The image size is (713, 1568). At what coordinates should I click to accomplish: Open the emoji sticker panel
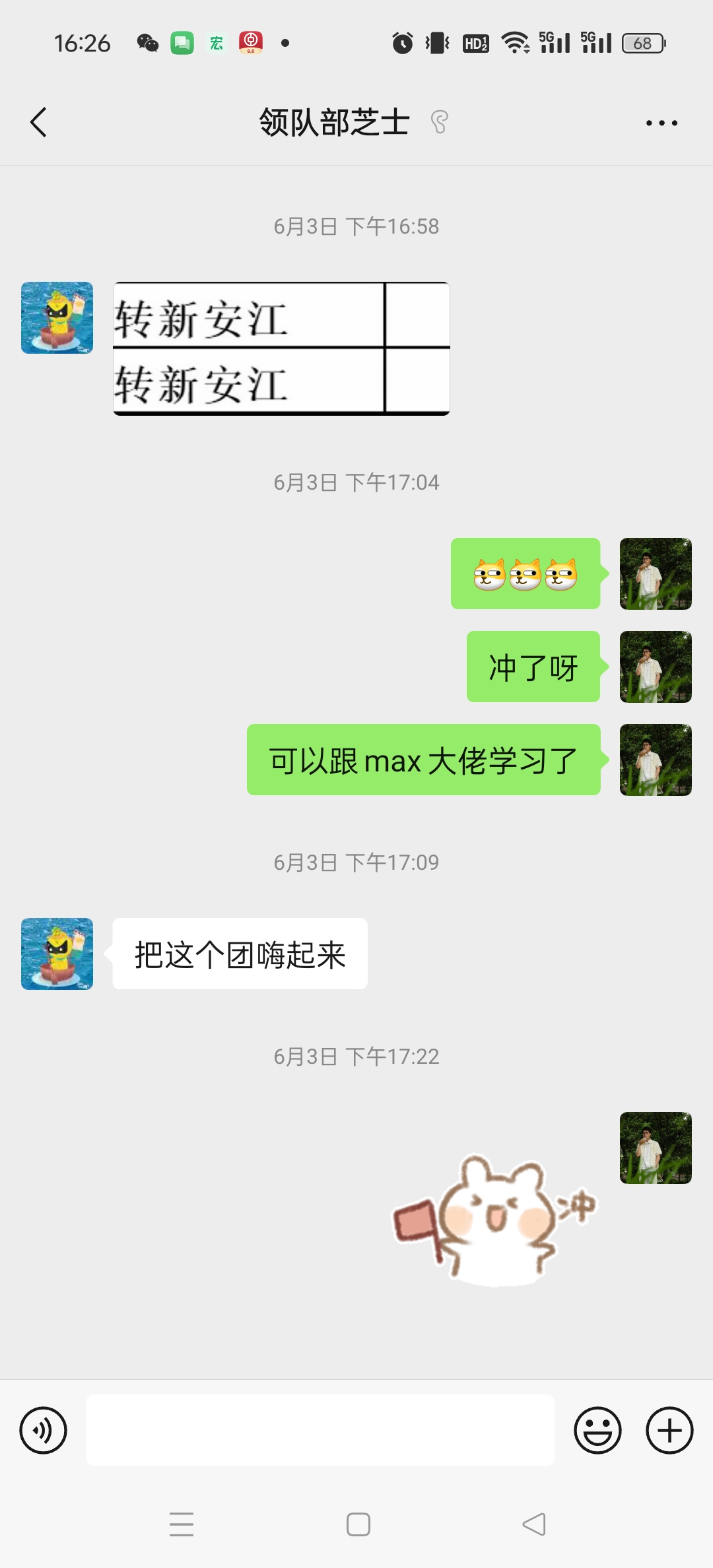(x=597, y=1430)
